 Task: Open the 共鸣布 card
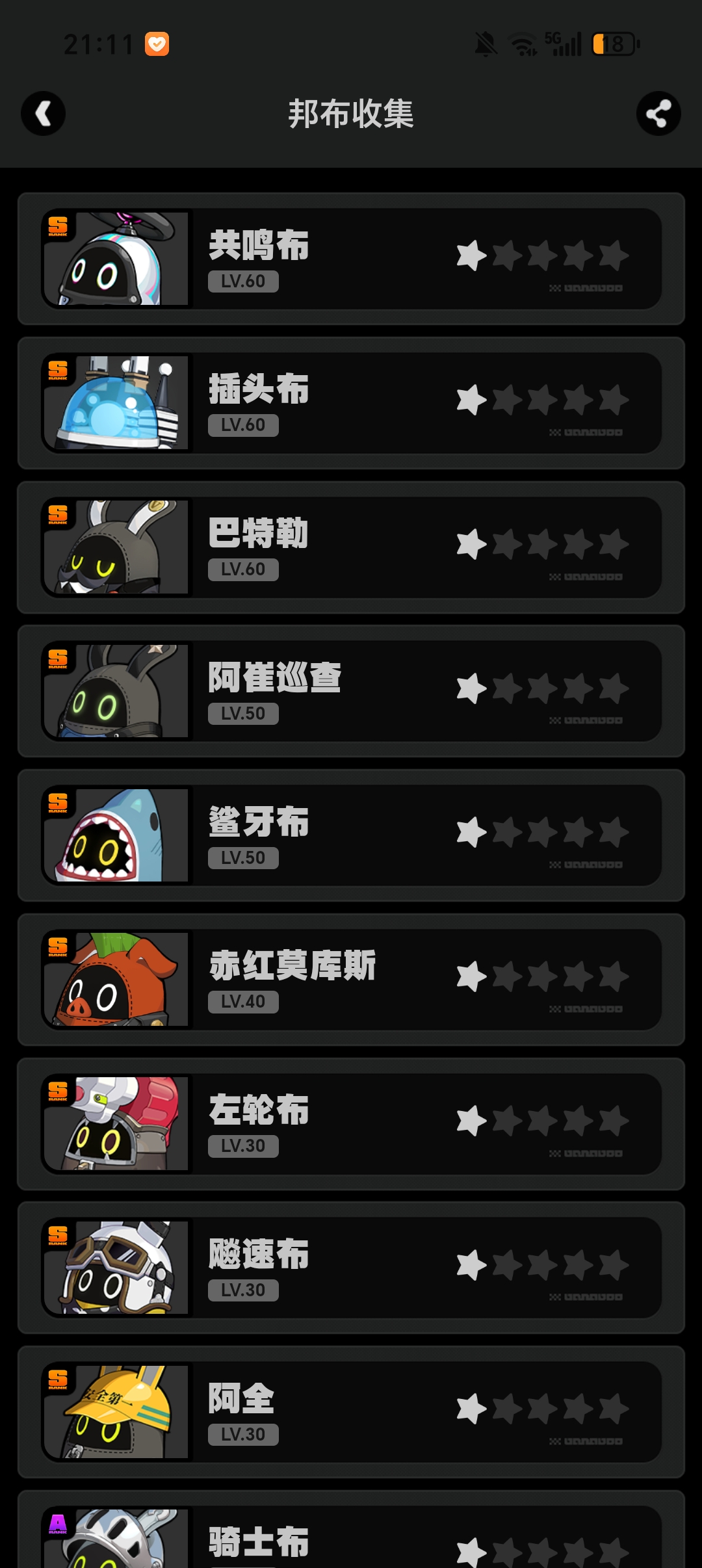click(x=351, y=259)
